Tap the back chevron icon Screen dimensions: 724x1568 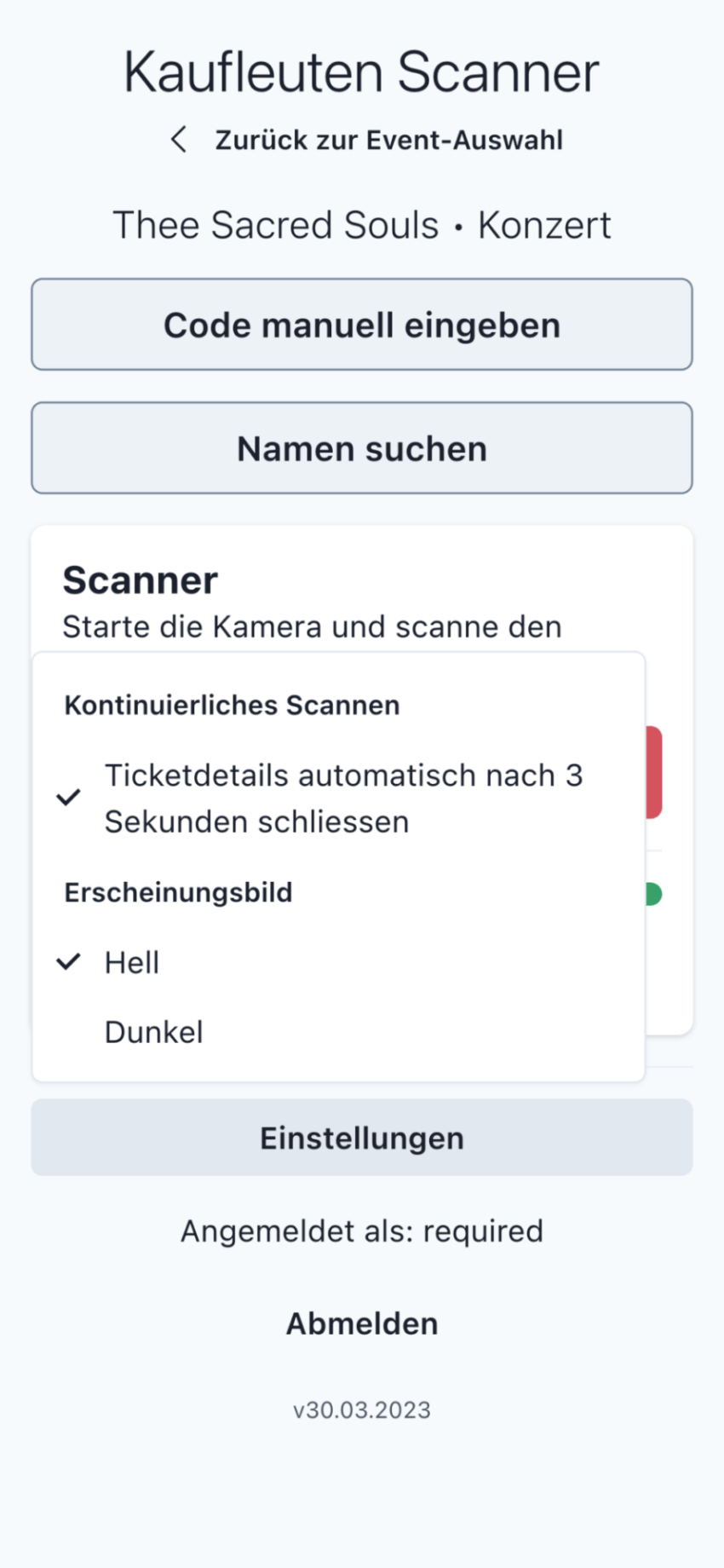point(178,139)
